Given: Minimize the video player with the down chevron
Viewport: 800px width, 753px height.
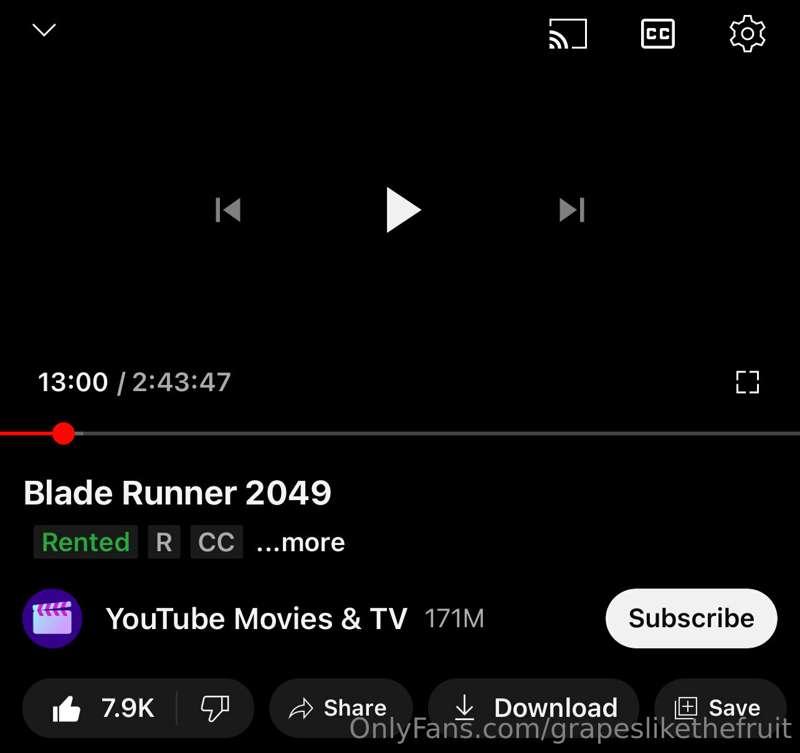Looking at the screenshot, I should tap(44, 30).
